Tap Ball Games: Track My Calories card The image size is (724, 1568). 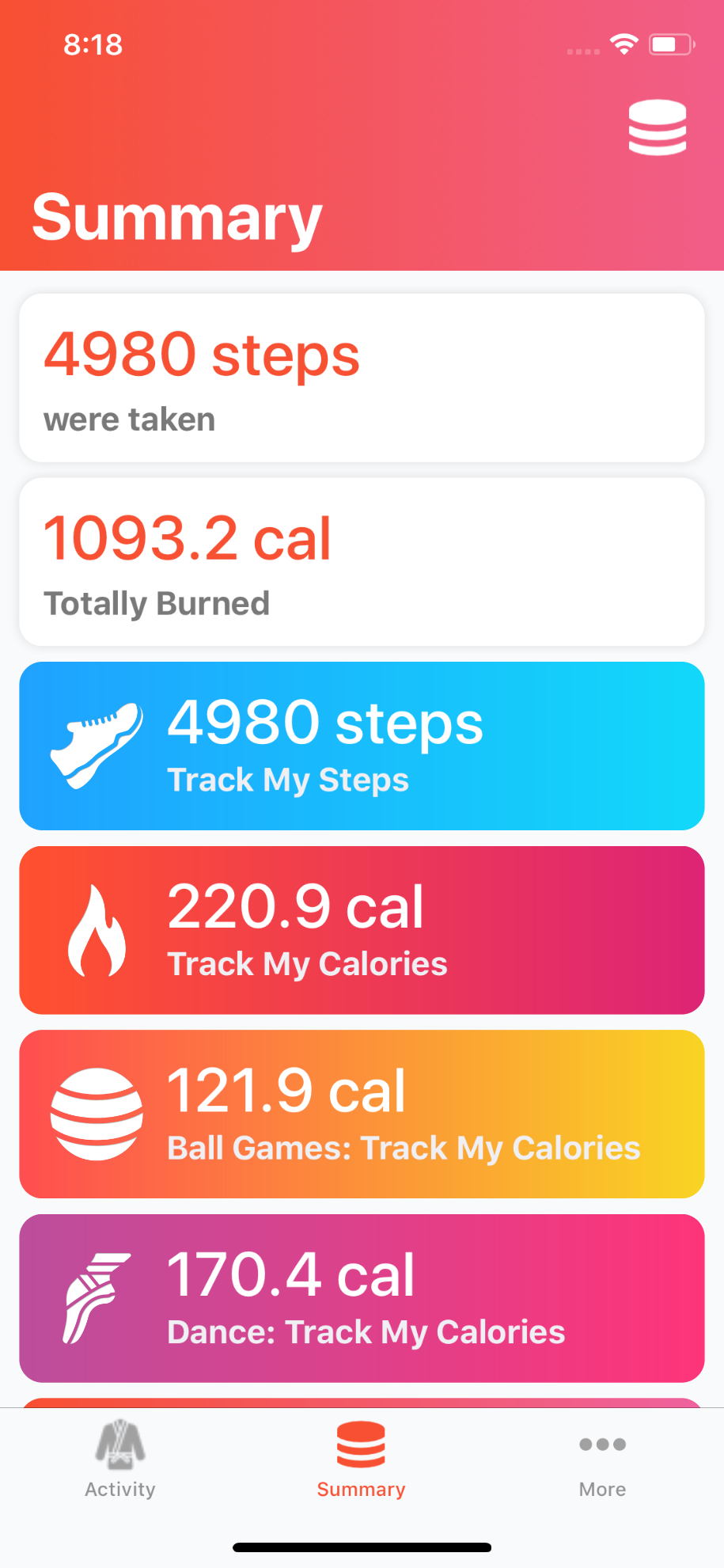(361, 1112)
